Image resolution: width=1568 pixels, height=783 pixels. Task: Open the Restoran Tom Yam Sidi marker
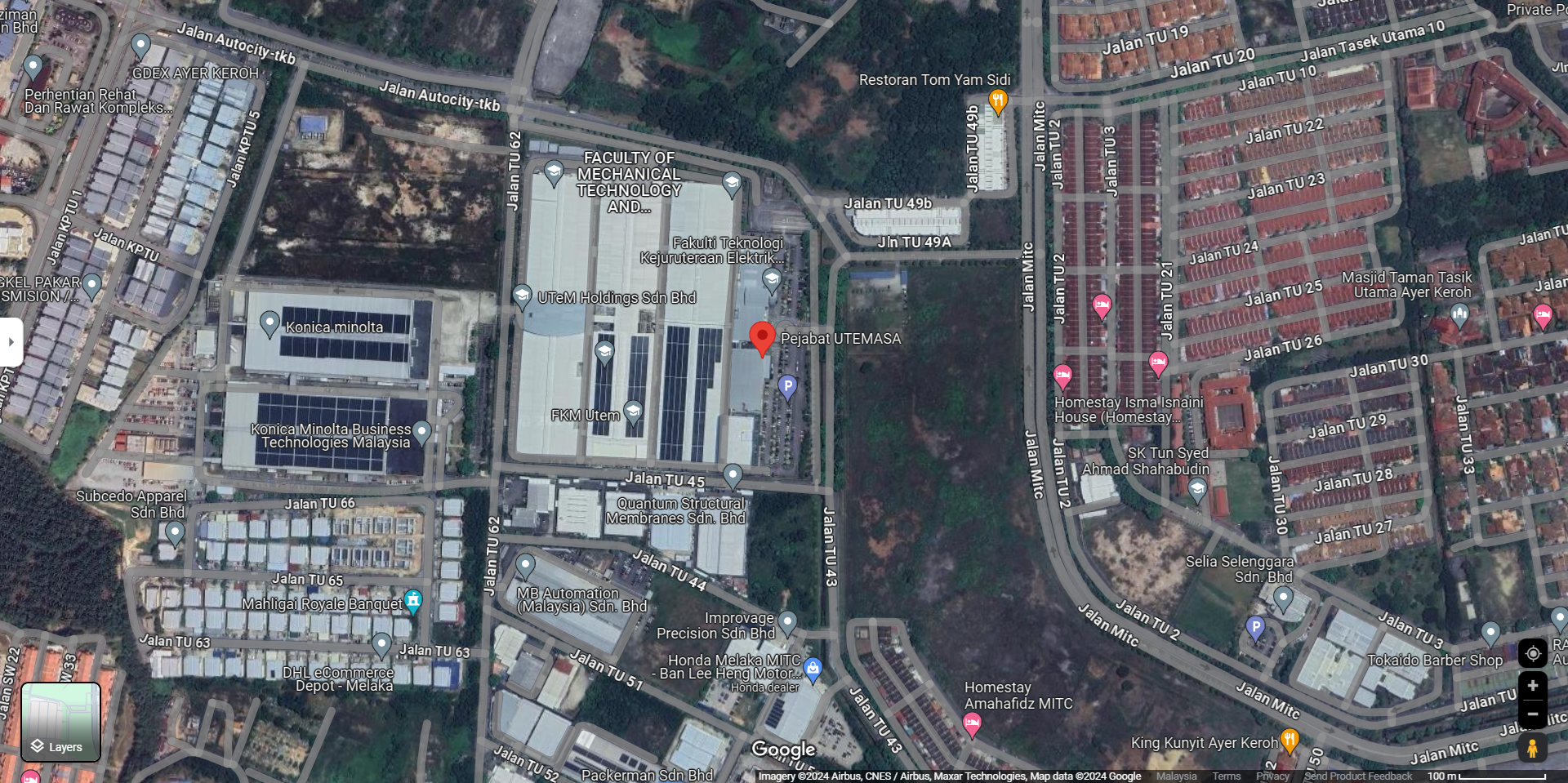pos(997,101)
